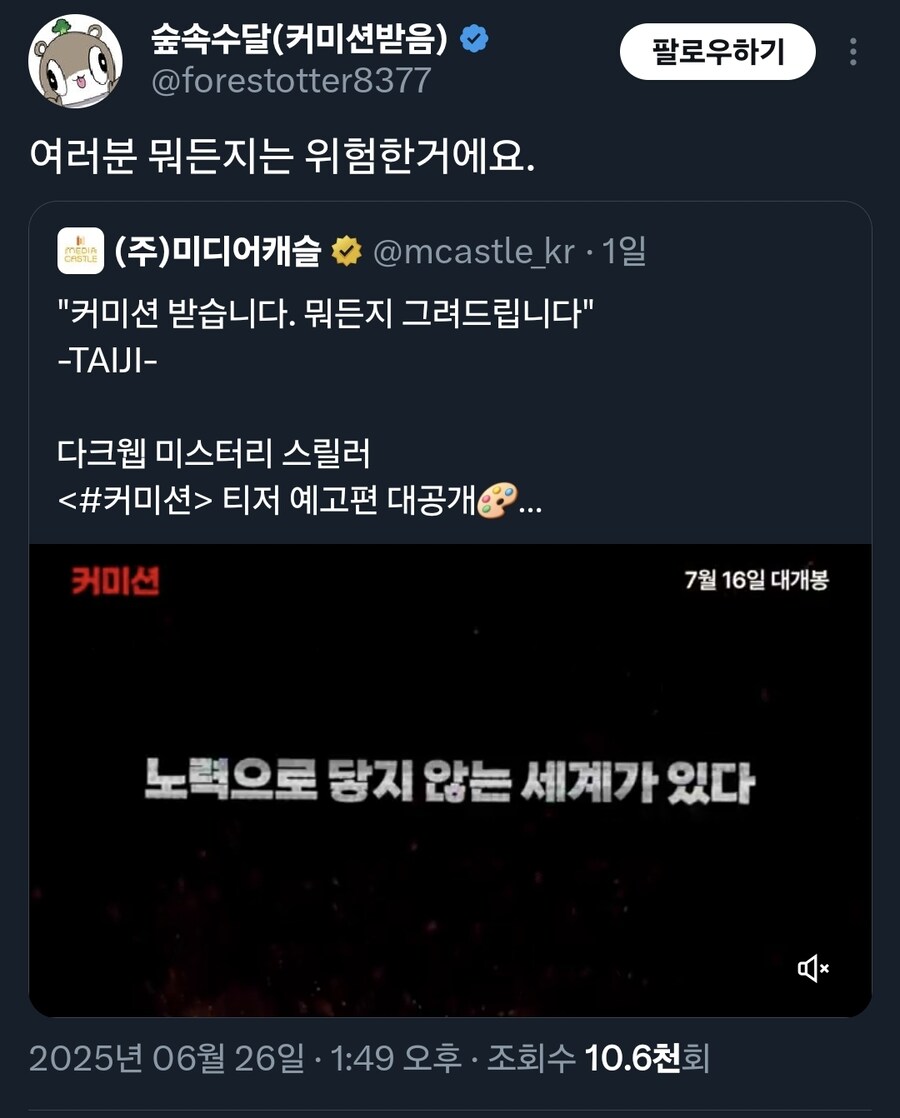Open the @forestotter8377 profile handle

pos(290,80)
